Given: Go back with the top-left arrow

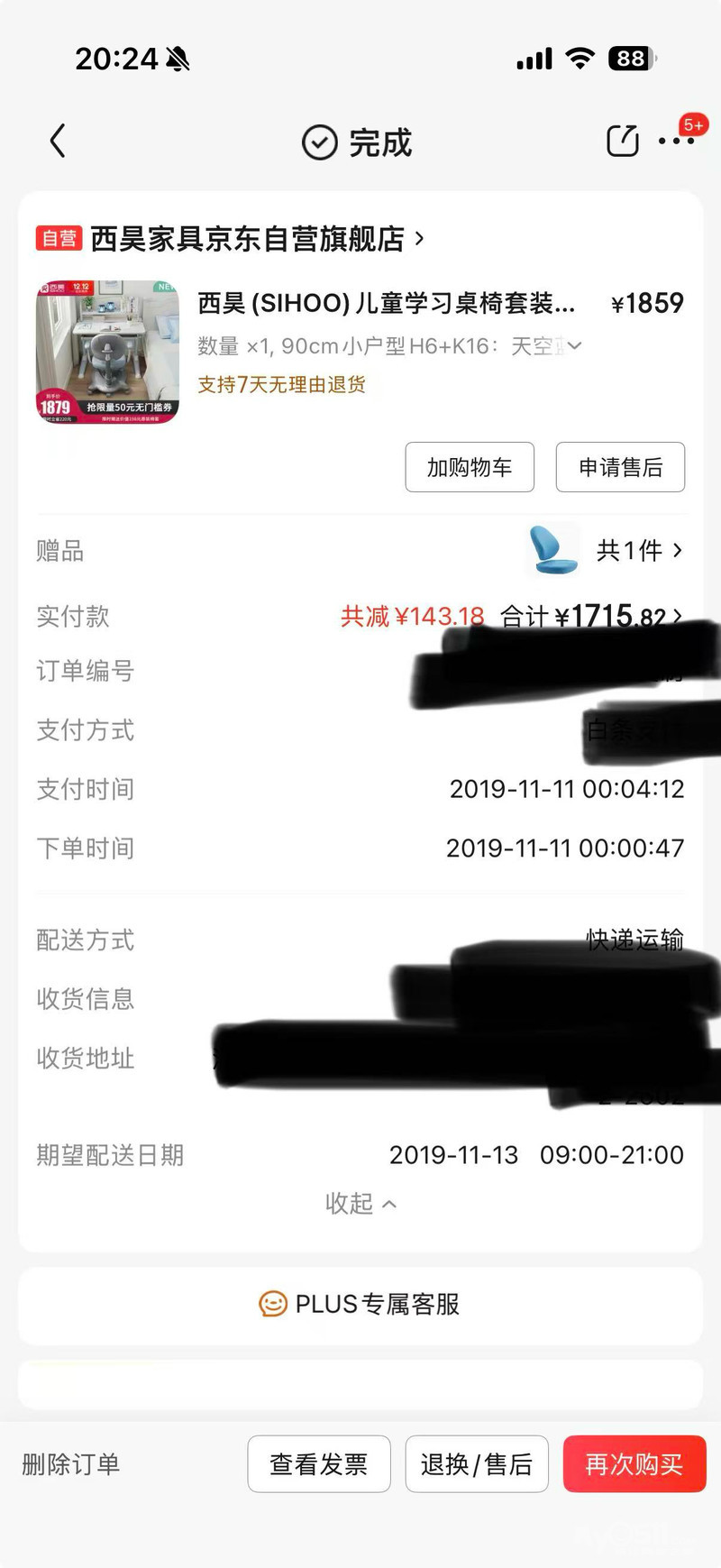Looking at the screenshot, I should [x=58, y=141].
